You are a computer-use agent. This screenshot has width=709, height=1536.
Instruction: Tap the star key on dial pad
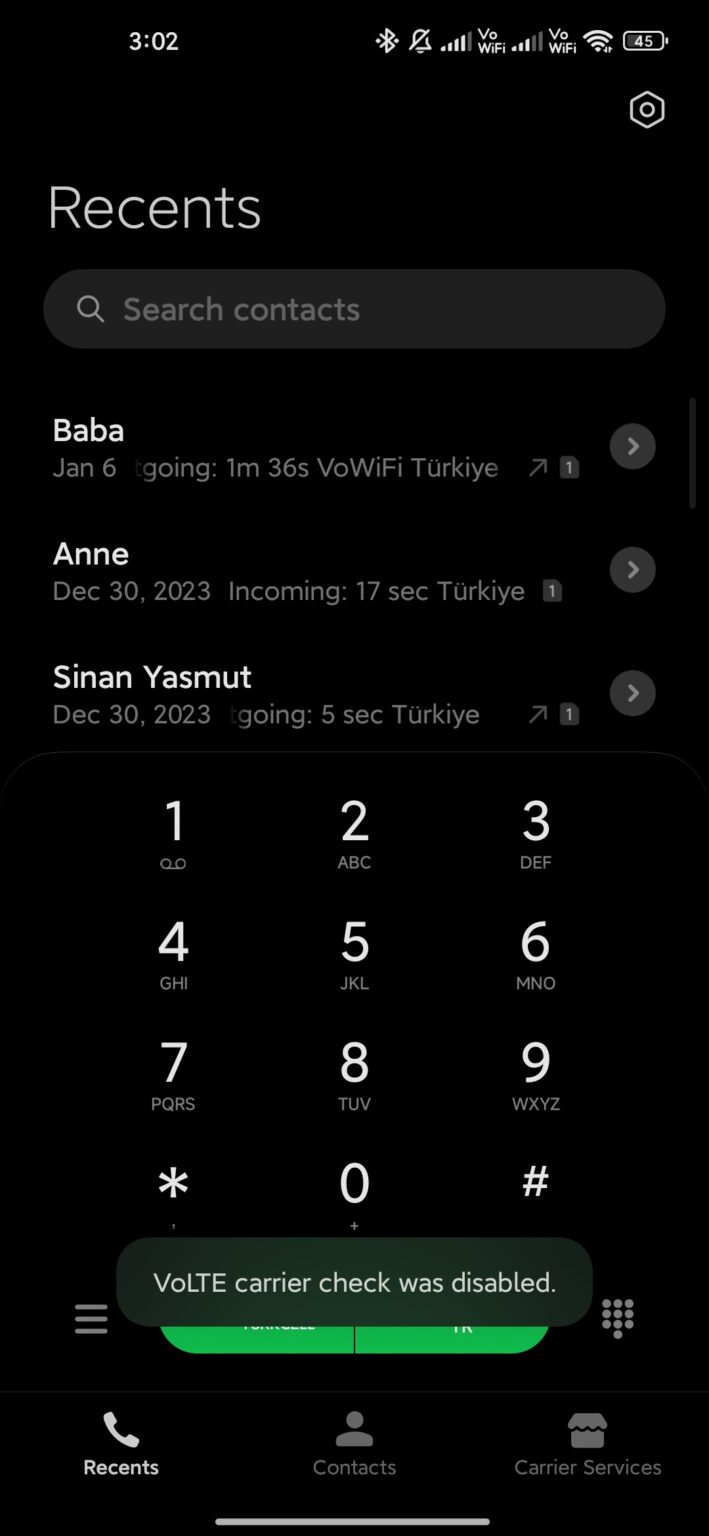click(x=173, y=1188)
